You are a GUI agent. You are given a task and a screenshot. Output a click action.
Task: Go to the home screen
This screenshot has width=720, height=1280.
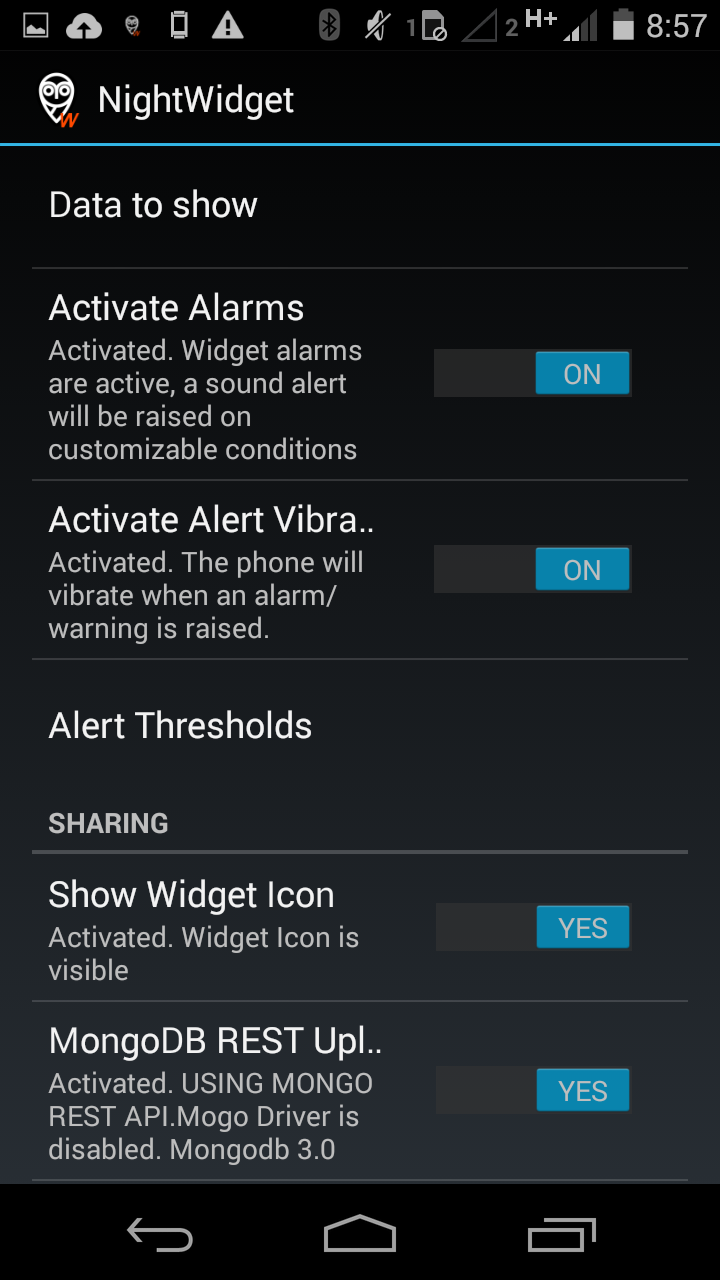point(360,1234)
